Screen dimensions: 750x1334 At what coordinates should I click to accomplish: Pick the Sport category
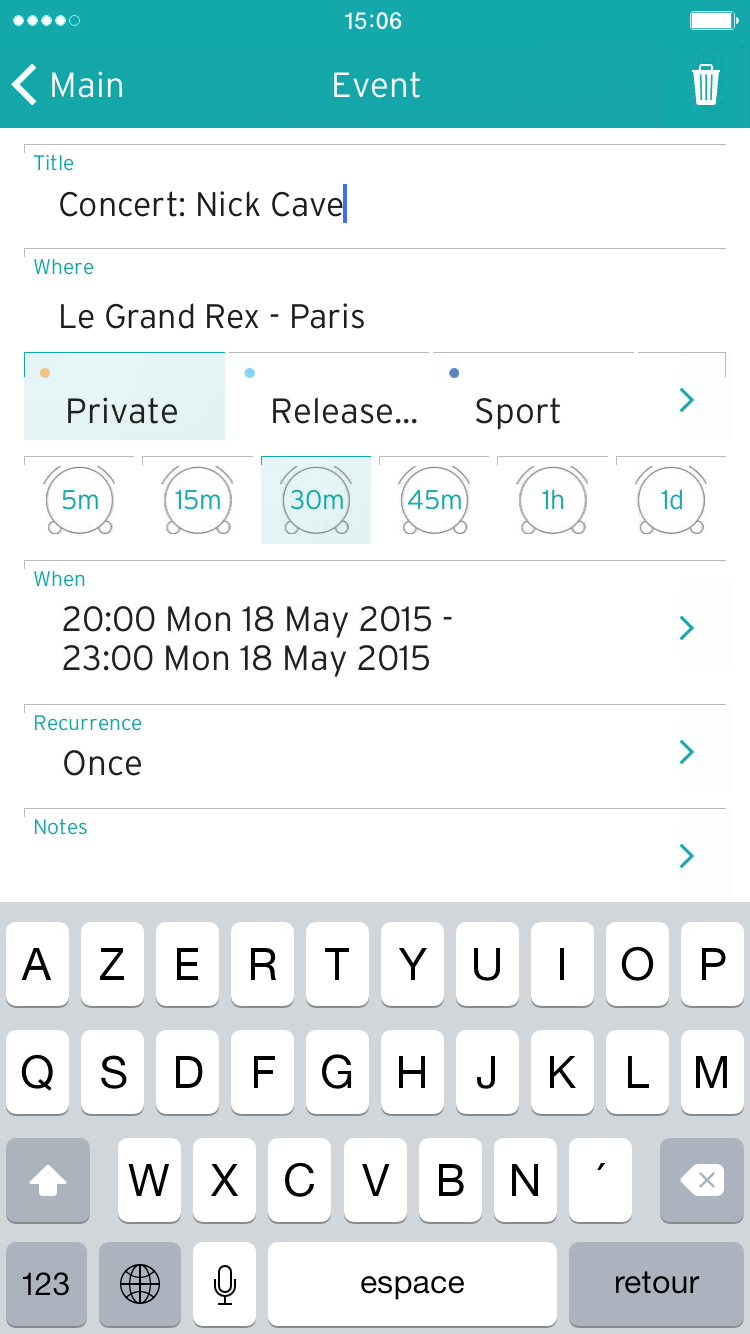point(533,397)
